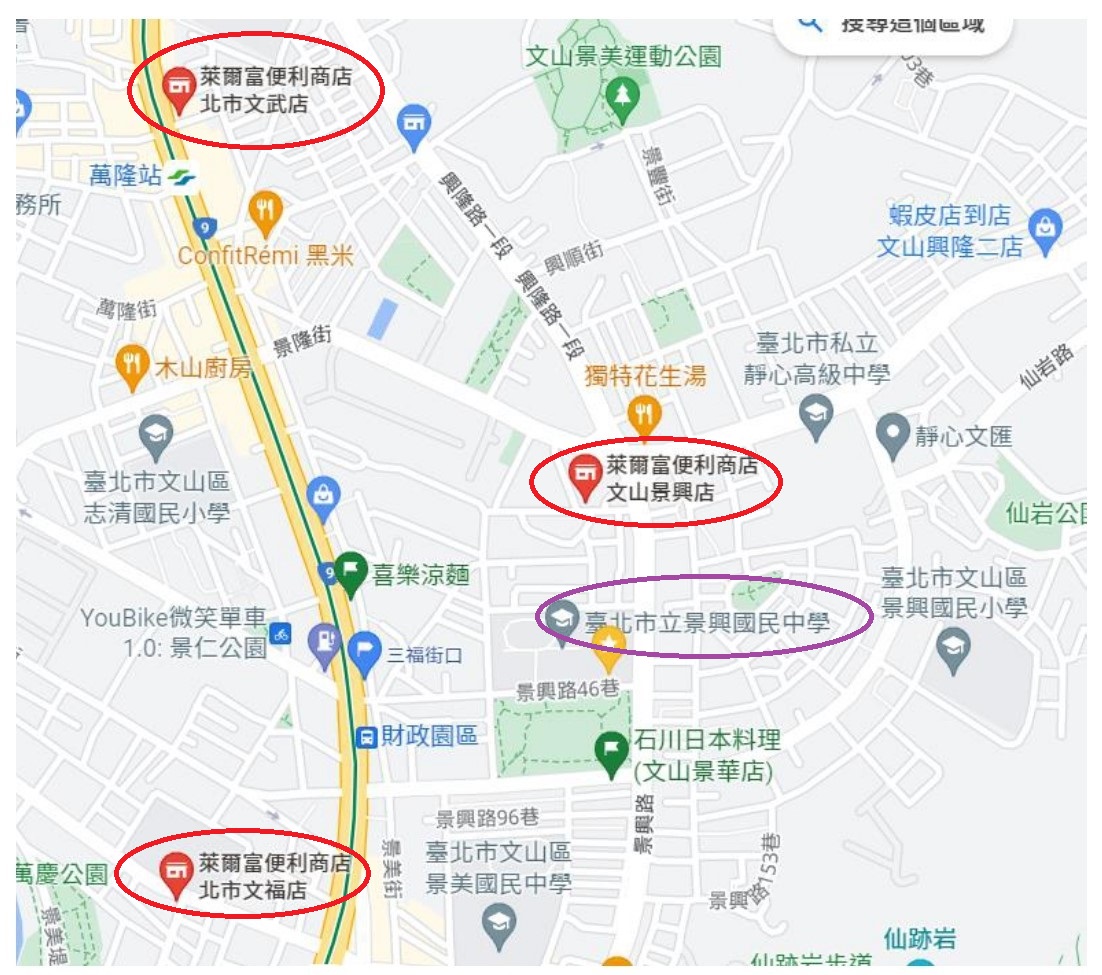Select the 萬隆站 metro station marker

[x=182, y=177]
